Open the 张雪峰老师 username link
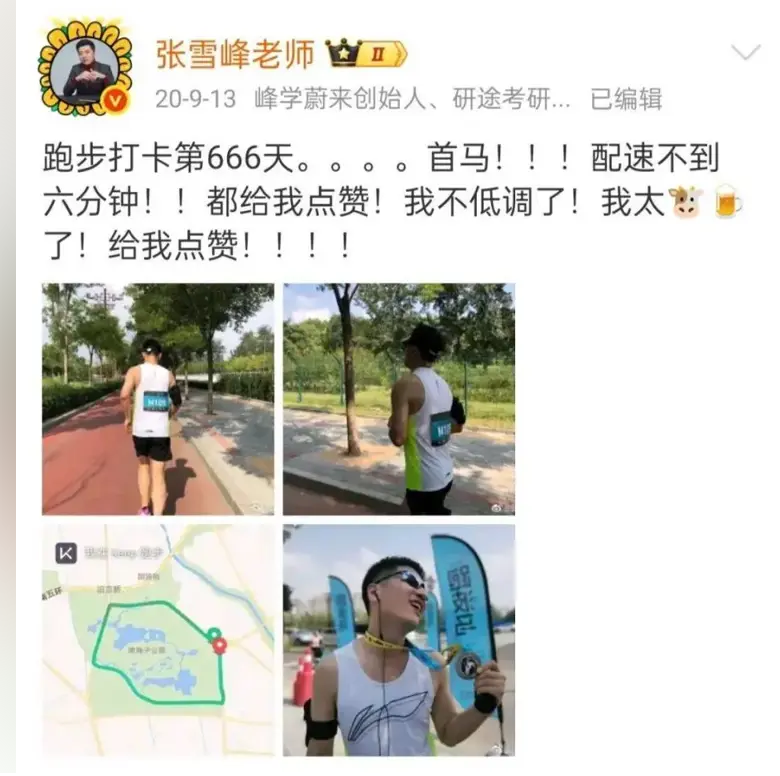The image size is (780, 776). (235, 52)
